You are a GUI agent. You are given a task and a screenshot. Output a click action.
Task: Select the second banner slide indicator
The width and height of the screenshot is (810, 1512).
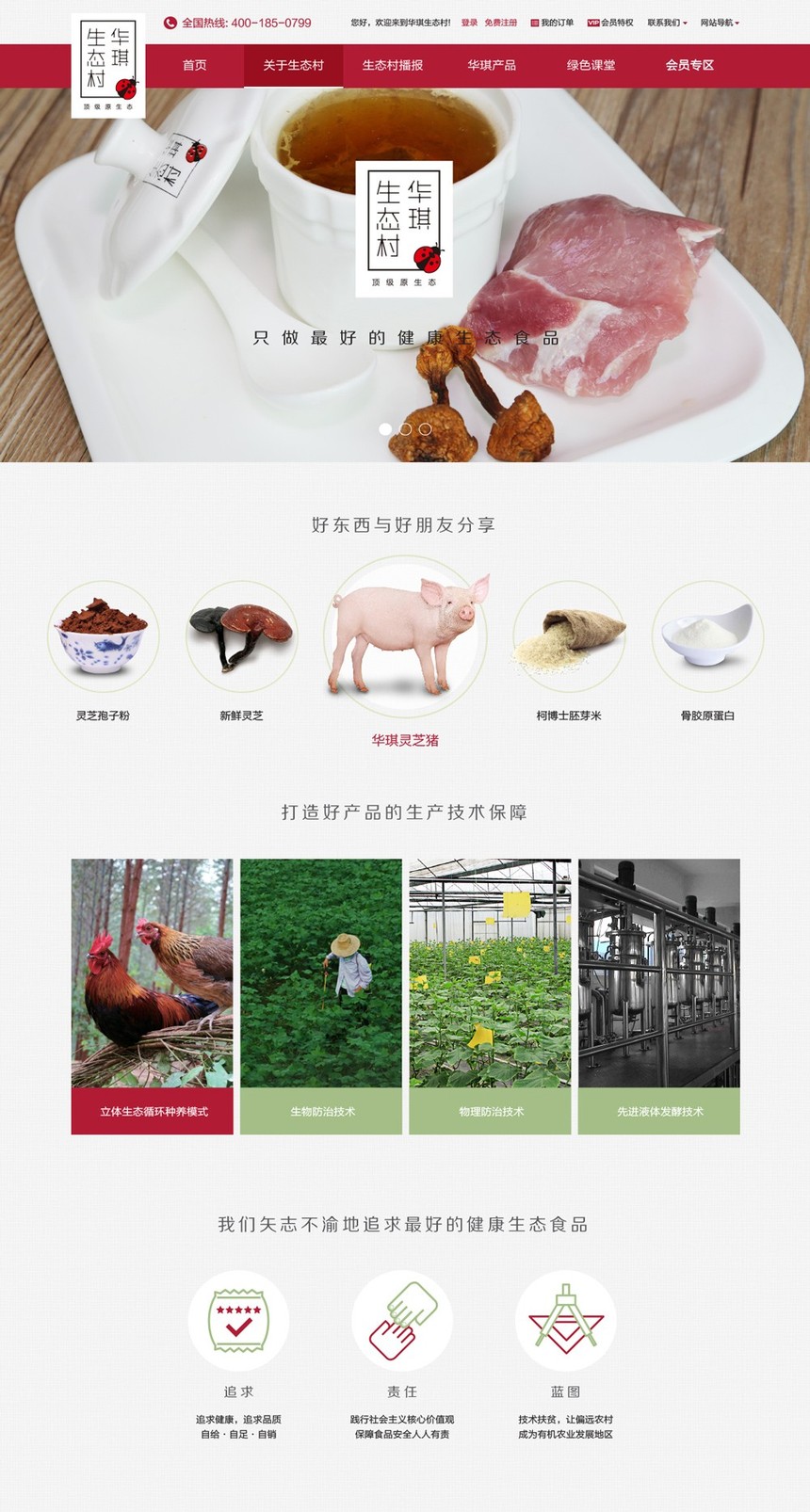405,428
